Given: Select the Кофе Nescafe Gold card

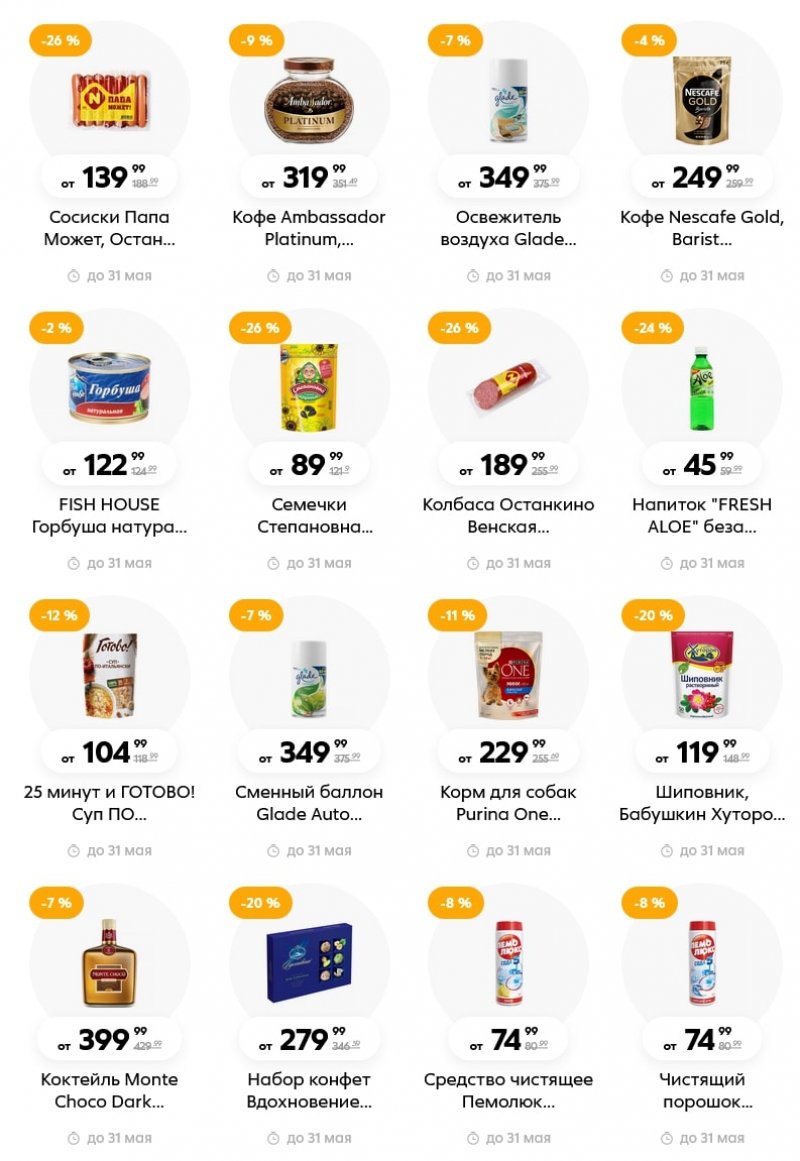Looking at the screenshot, I should click(701, 100).
